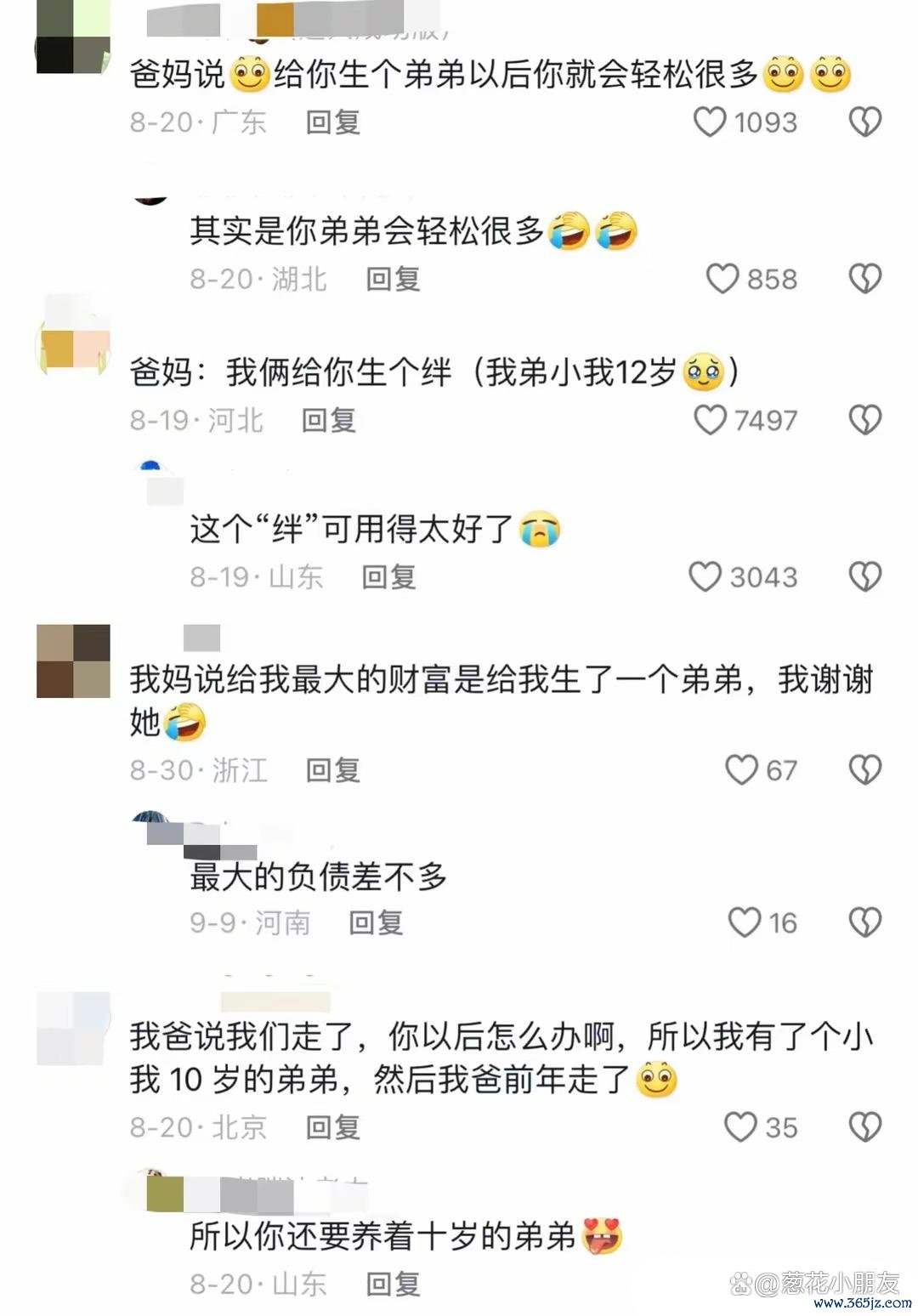Reply to the 浙江 comment about 最大的财富
Screen dimensions: 918x1316
(x=333, y=770)
